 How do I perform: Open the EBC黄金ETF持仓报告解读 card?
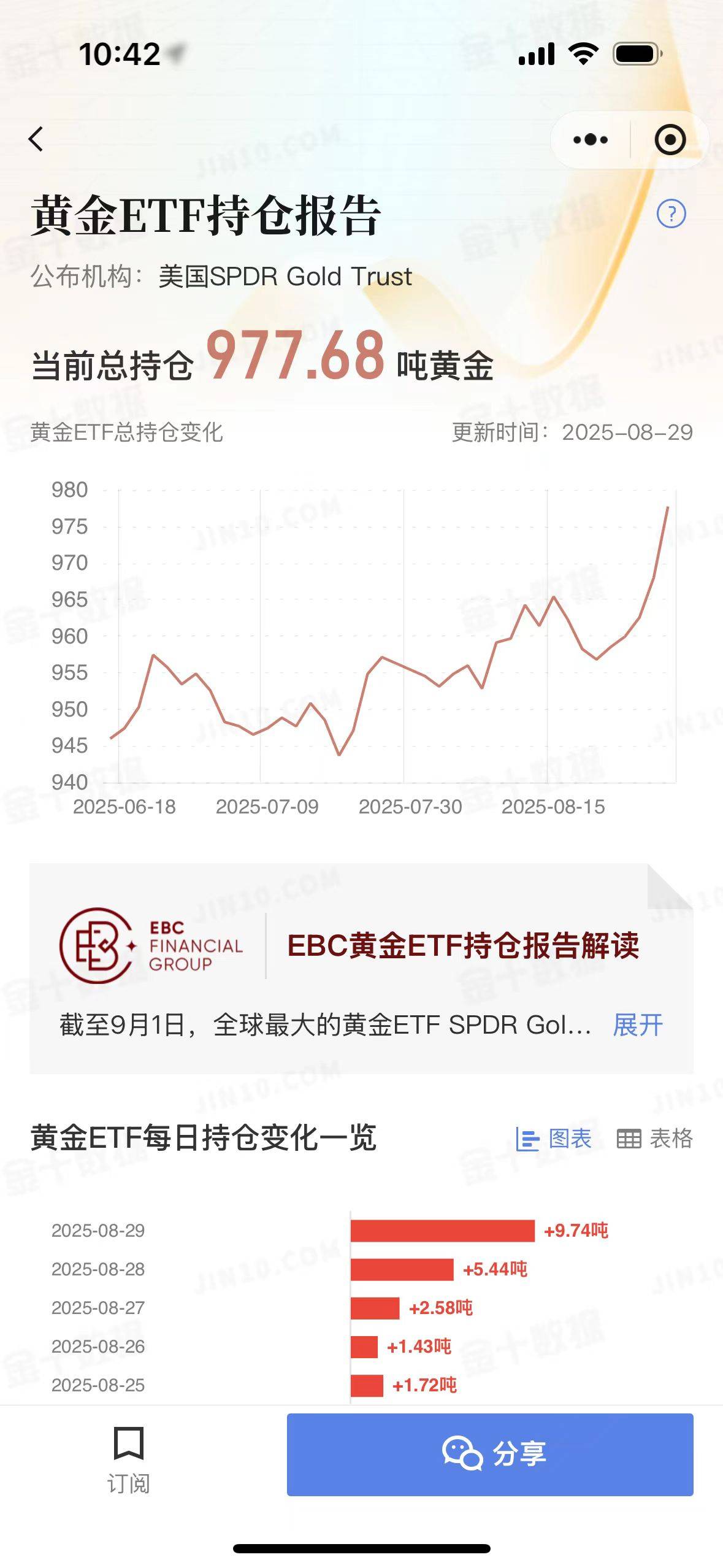point(462,945)
